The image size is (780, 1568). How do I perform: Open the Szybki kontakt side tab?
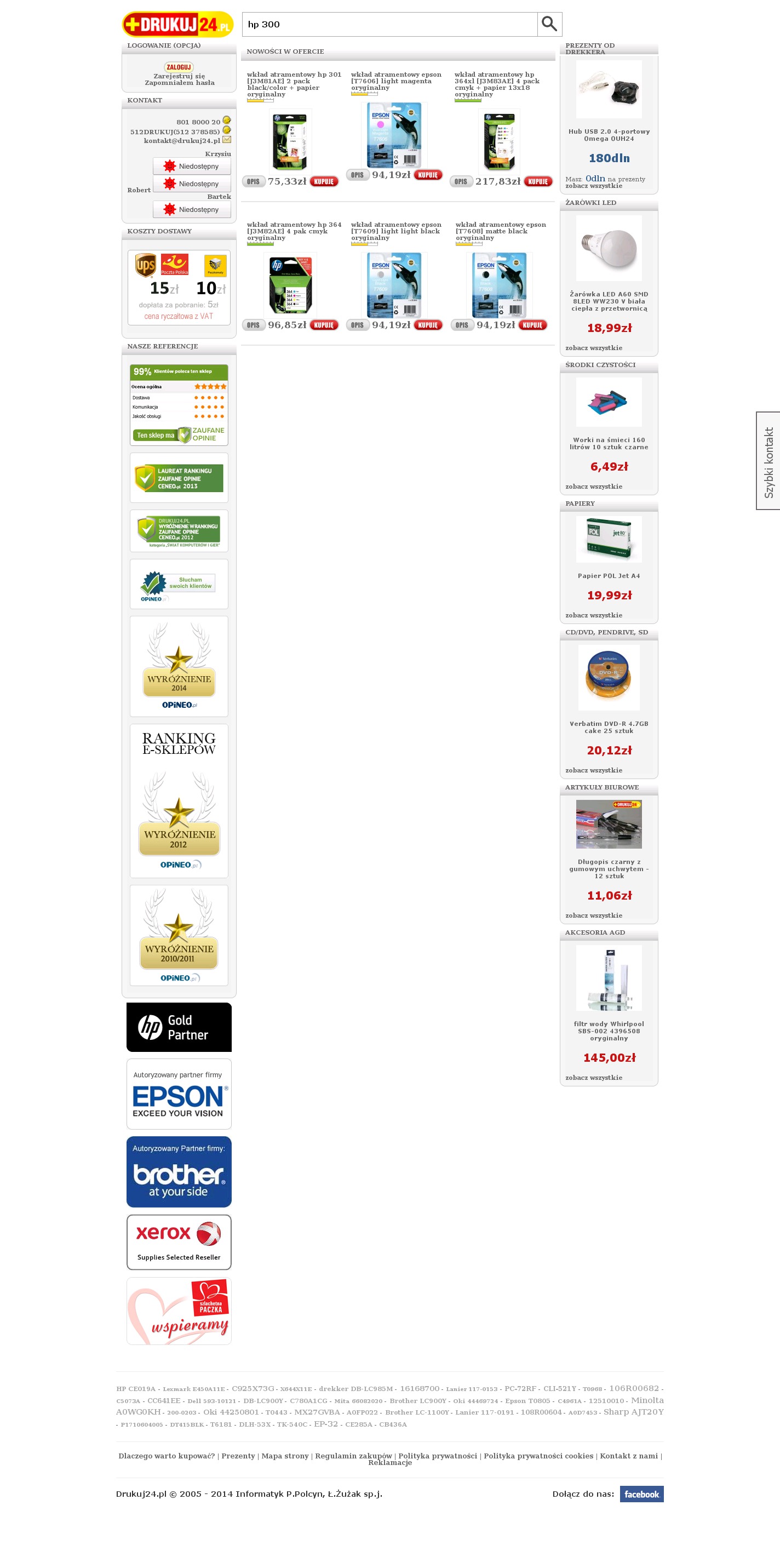pyautogui.click(x=768, y=461)
